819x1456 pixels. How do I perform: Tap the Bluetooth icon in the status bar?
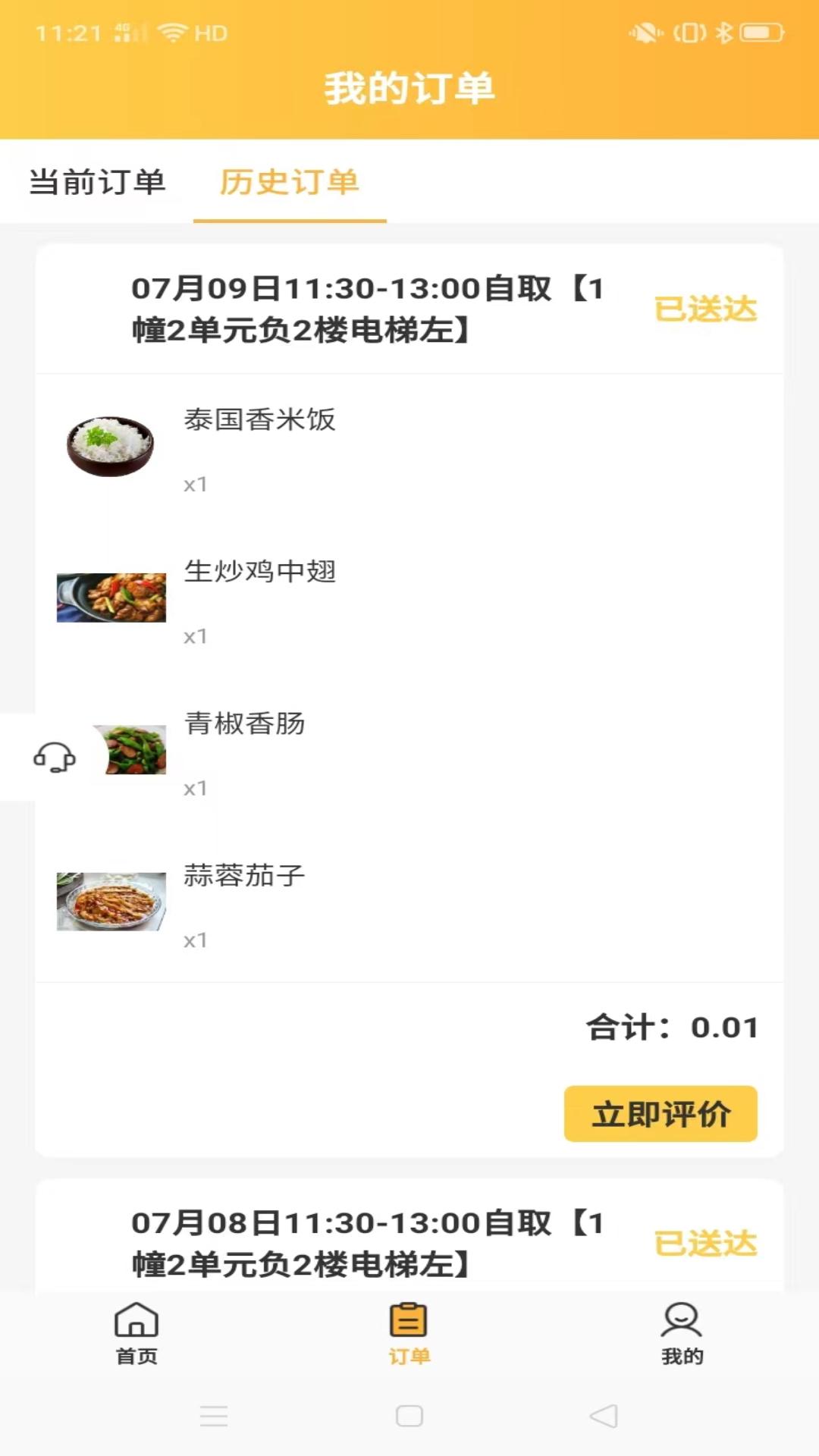(724, 32)
